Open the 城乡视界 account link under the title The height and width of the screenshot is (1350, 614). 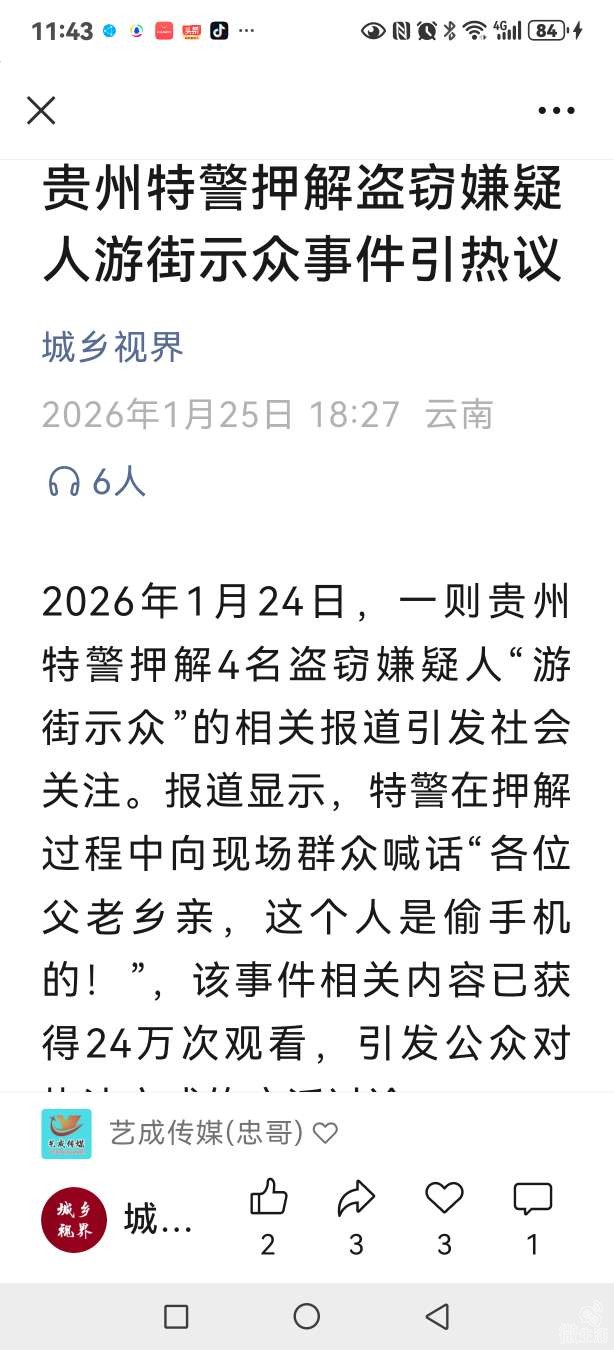[x=113, y=347]
